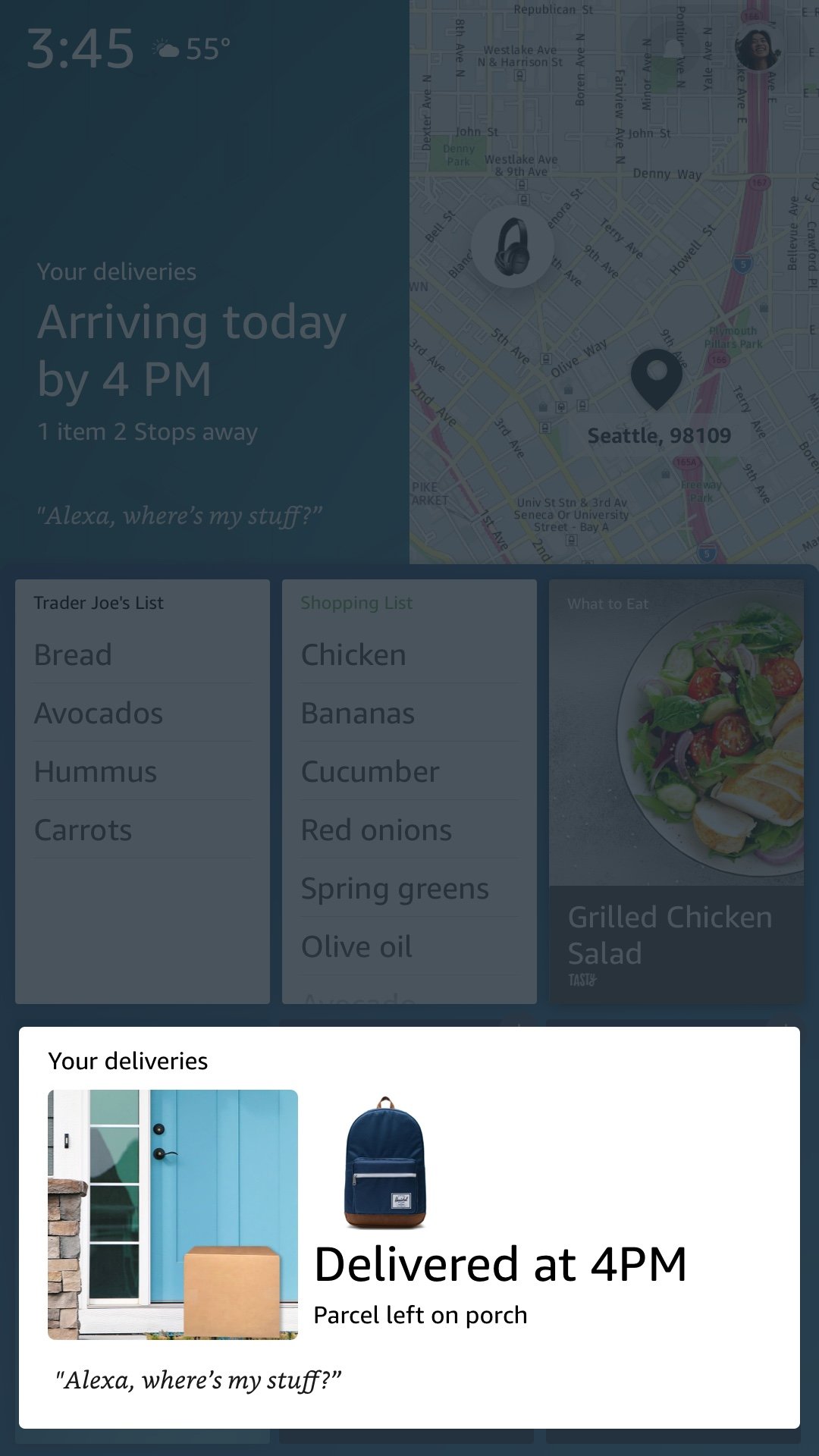The image size is (819, 1456).
Task: Open the notifications bell
Action: [x=673, y=49]
